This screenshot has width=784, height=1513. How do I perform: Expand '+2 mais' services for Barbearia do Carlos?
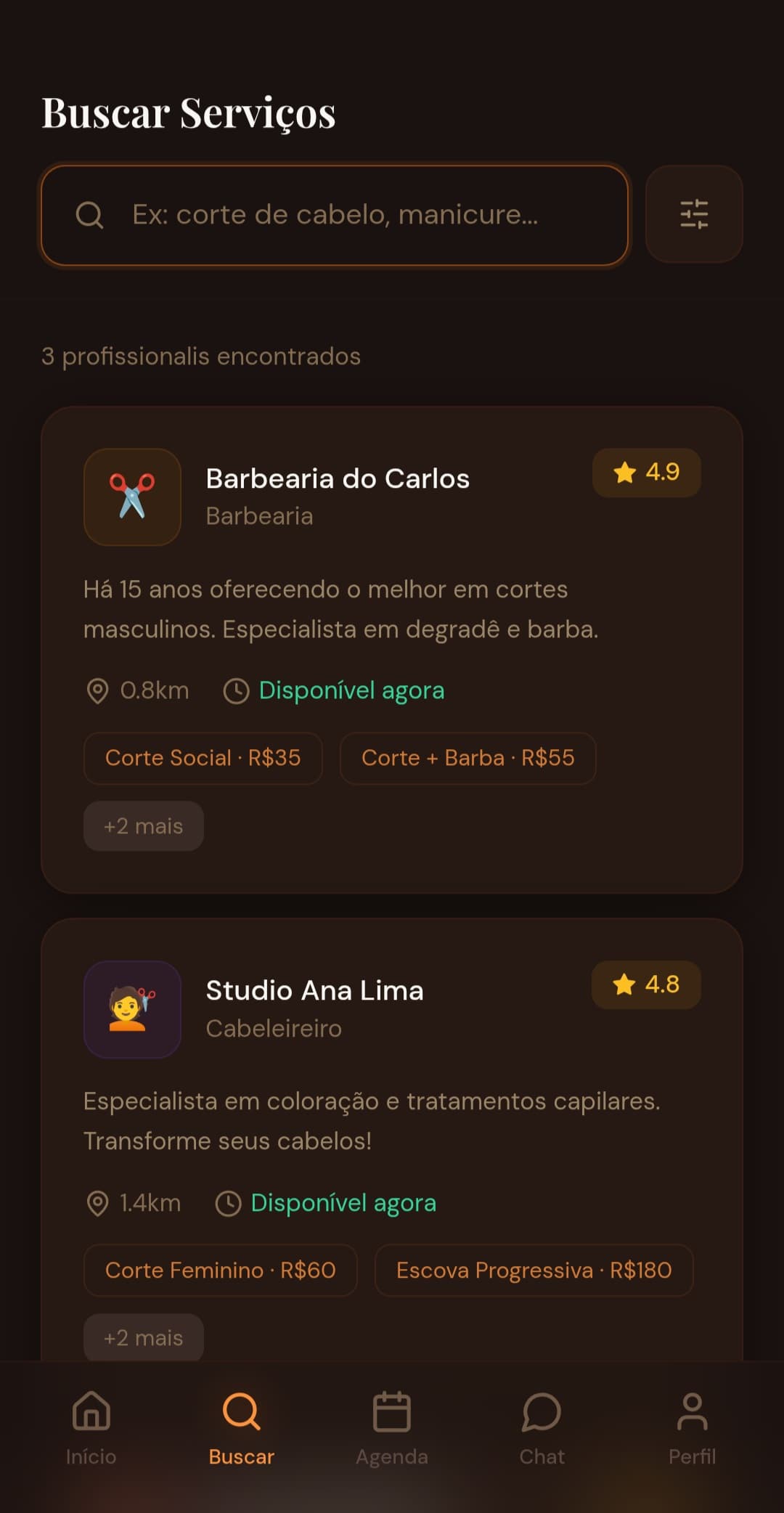[143, 825]
